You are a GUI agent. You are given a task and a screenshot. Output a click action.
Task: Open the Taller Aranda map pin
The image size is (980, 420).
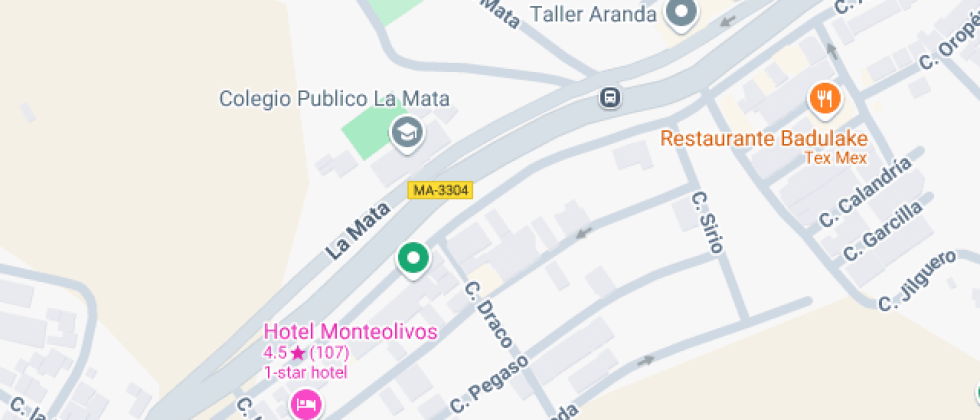[682, 15]
